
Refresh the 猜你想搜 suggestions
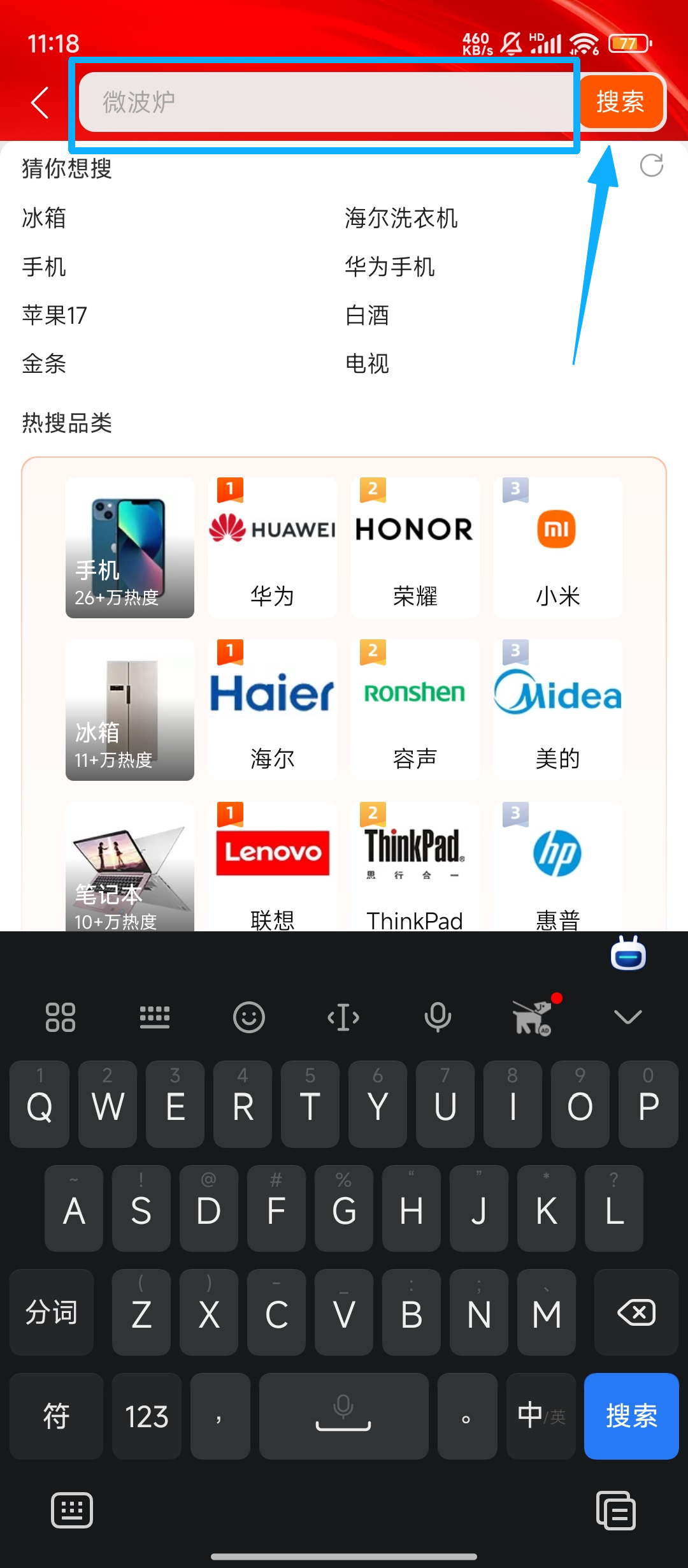click(x=651, y=166)
